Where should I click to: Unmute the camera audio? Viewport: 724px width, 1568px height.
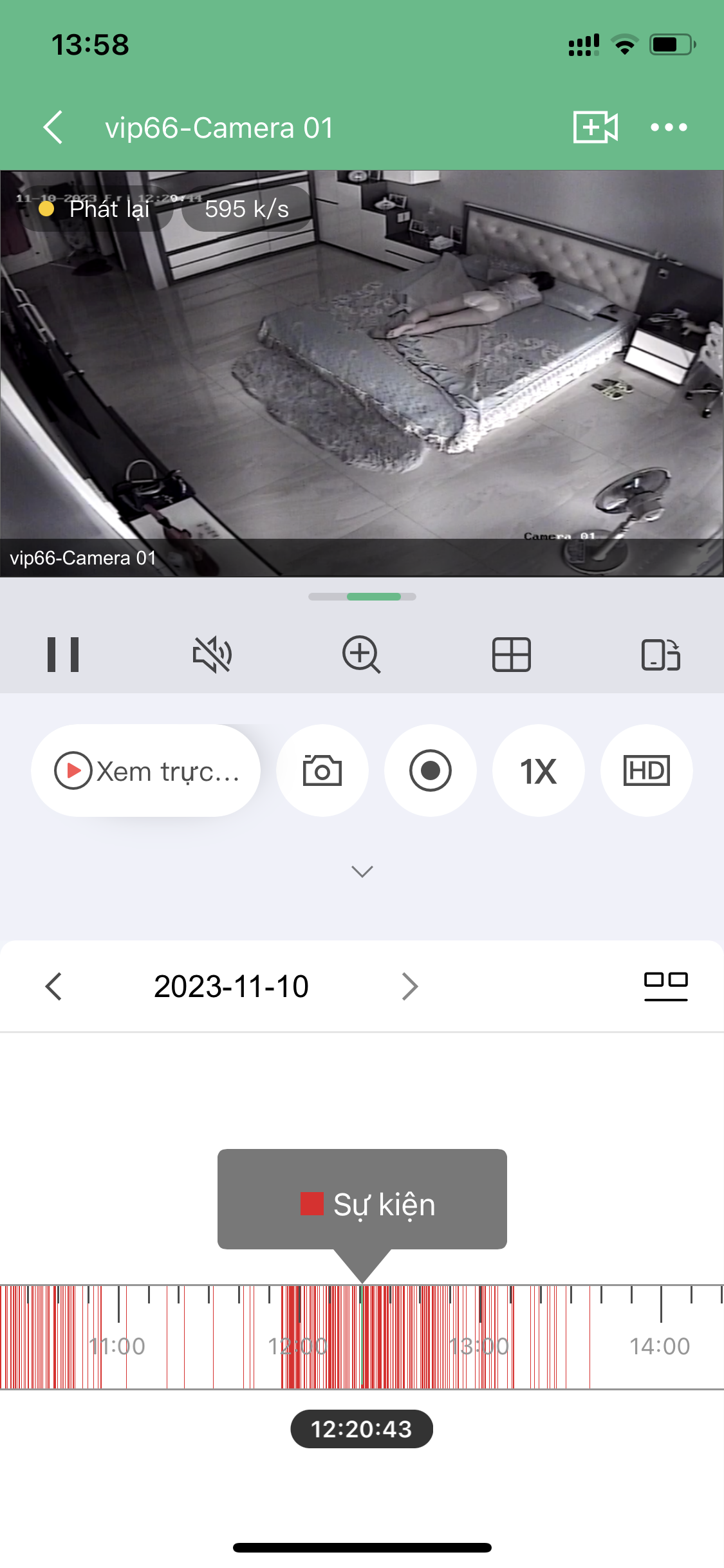click(x=212, y=655)
